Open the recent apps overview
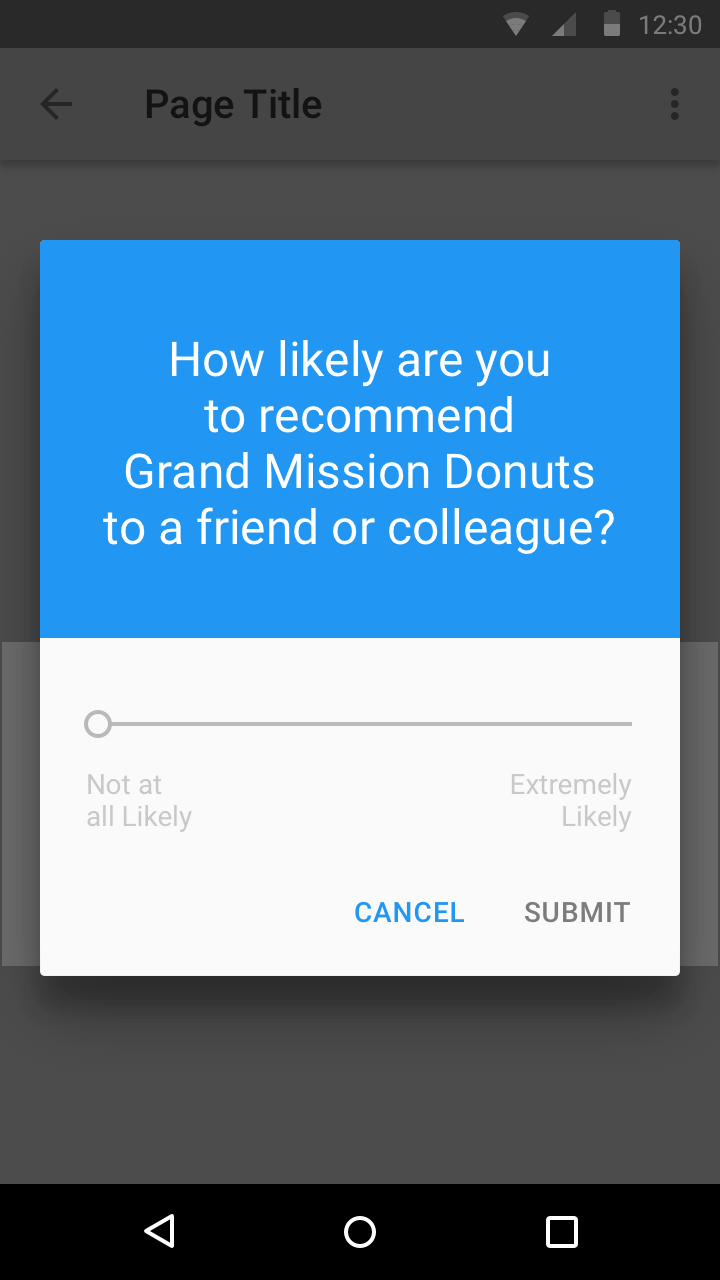Viewport: 720px width, 1280px height. [x=562, y=1232]
